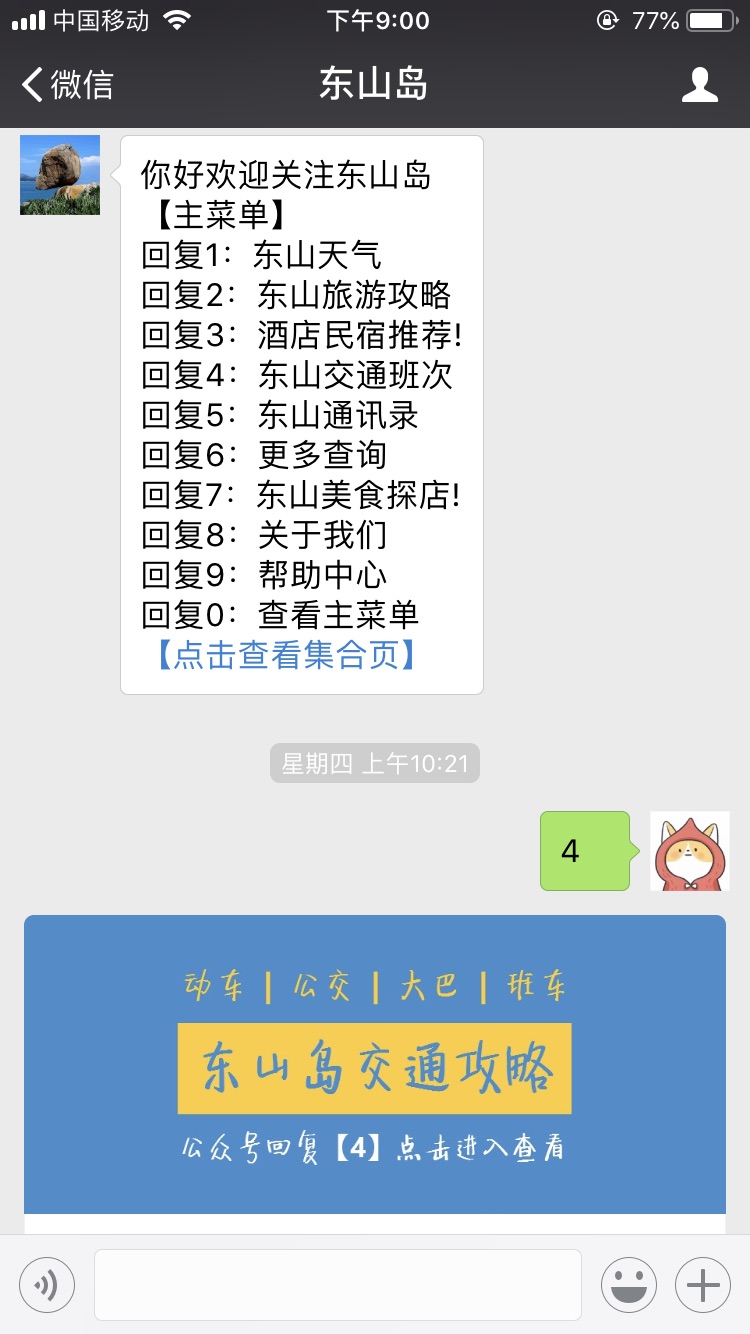Open the contact profile icon top right
Screen dimensions: 750x1334
[701, 85]
